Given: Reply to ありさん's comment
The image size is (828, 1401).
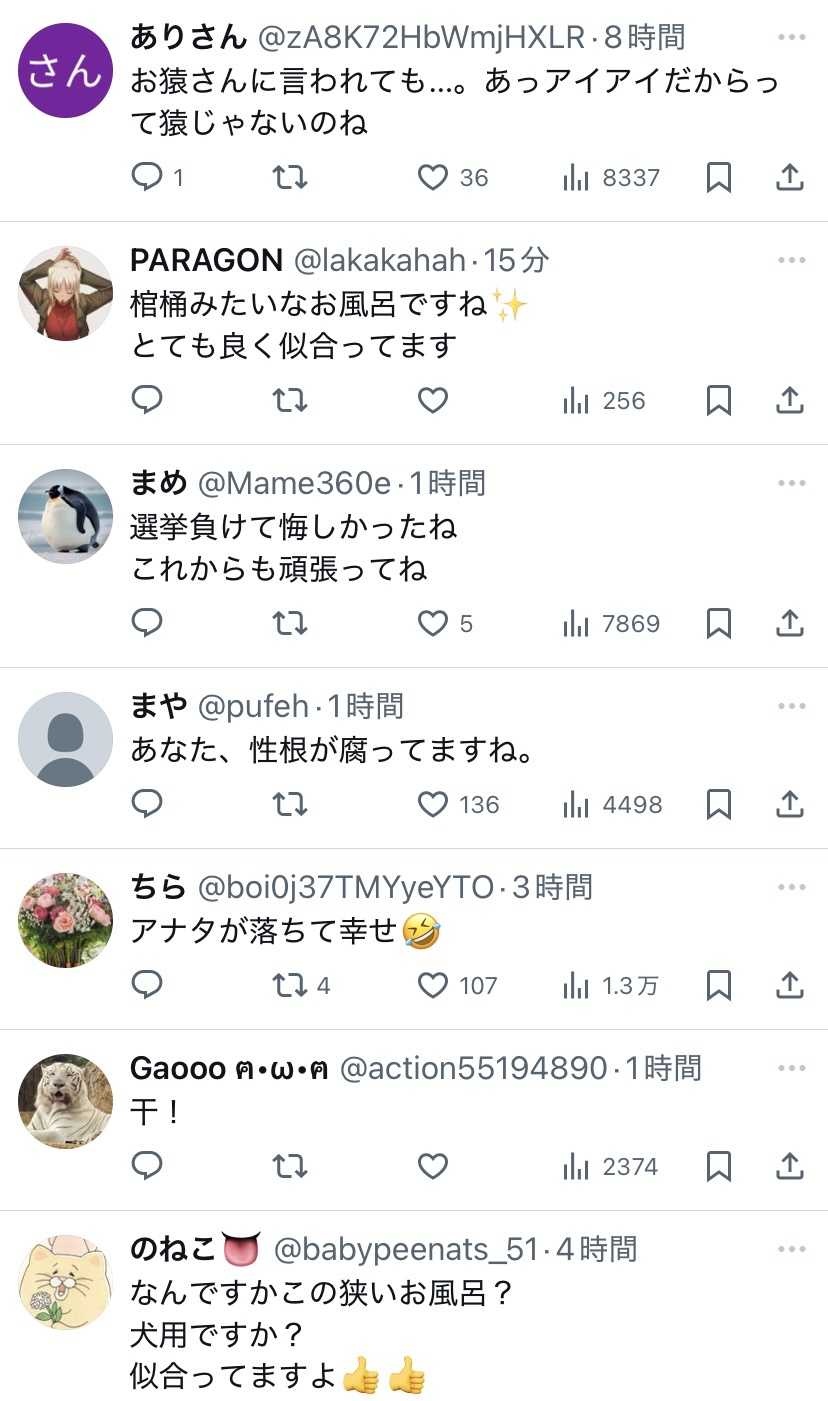Looking at the screenshot, I should (x=147, y=178).
